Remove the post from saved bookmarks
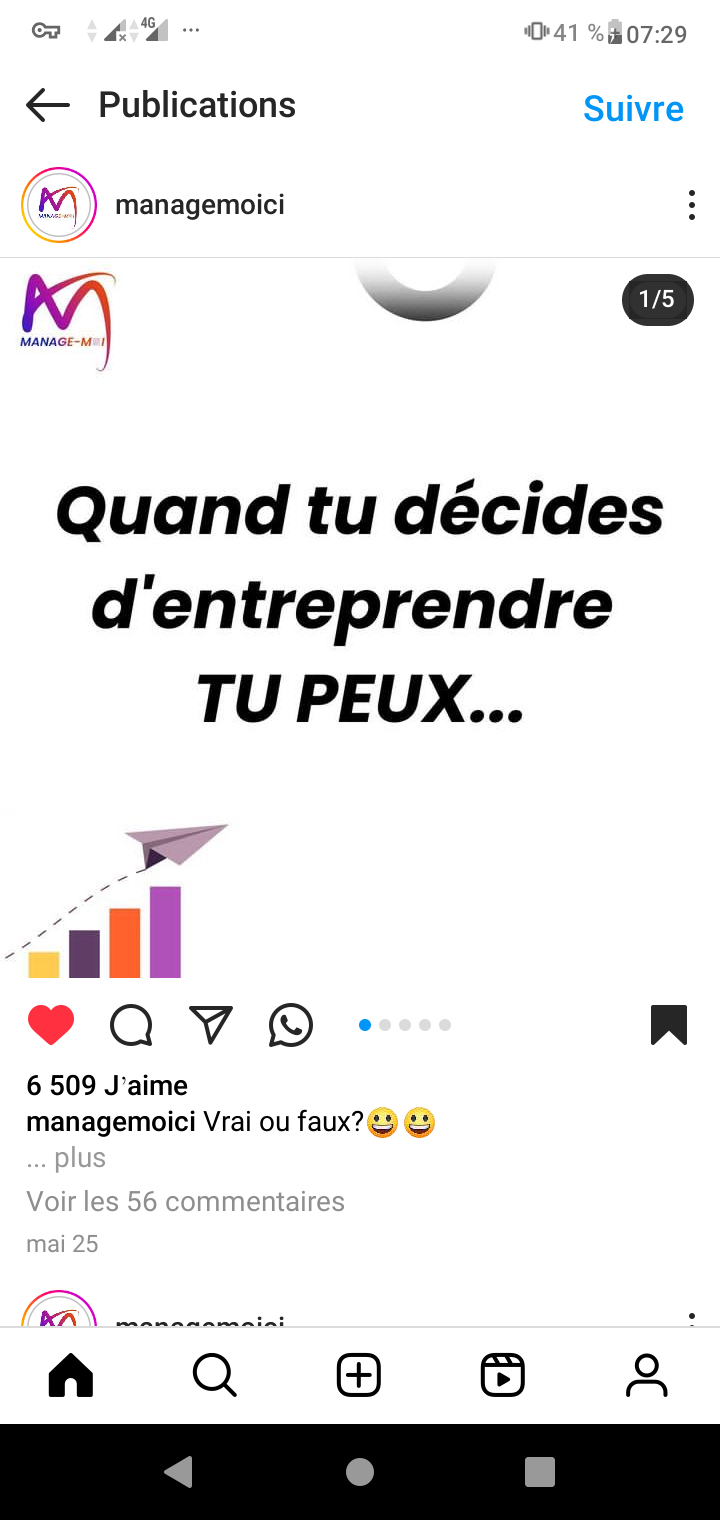This screenshot has height=1520, width=720. point(669,1025)
